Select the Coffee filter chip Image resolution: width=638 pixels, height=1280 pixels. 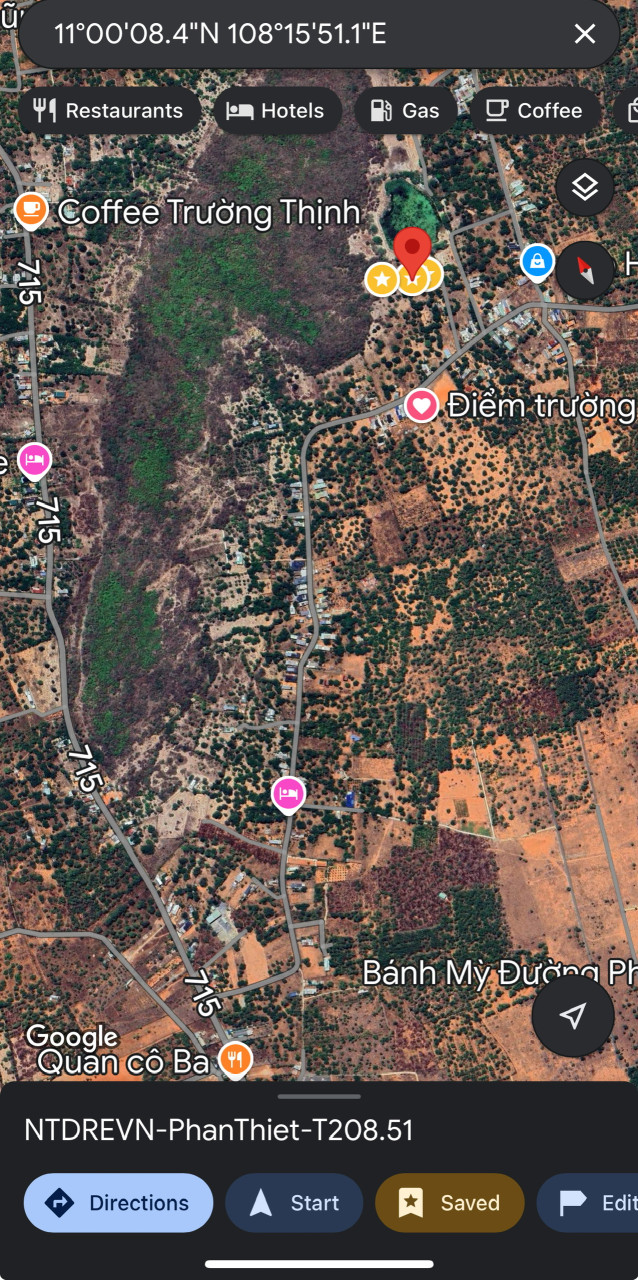point(534,111)
